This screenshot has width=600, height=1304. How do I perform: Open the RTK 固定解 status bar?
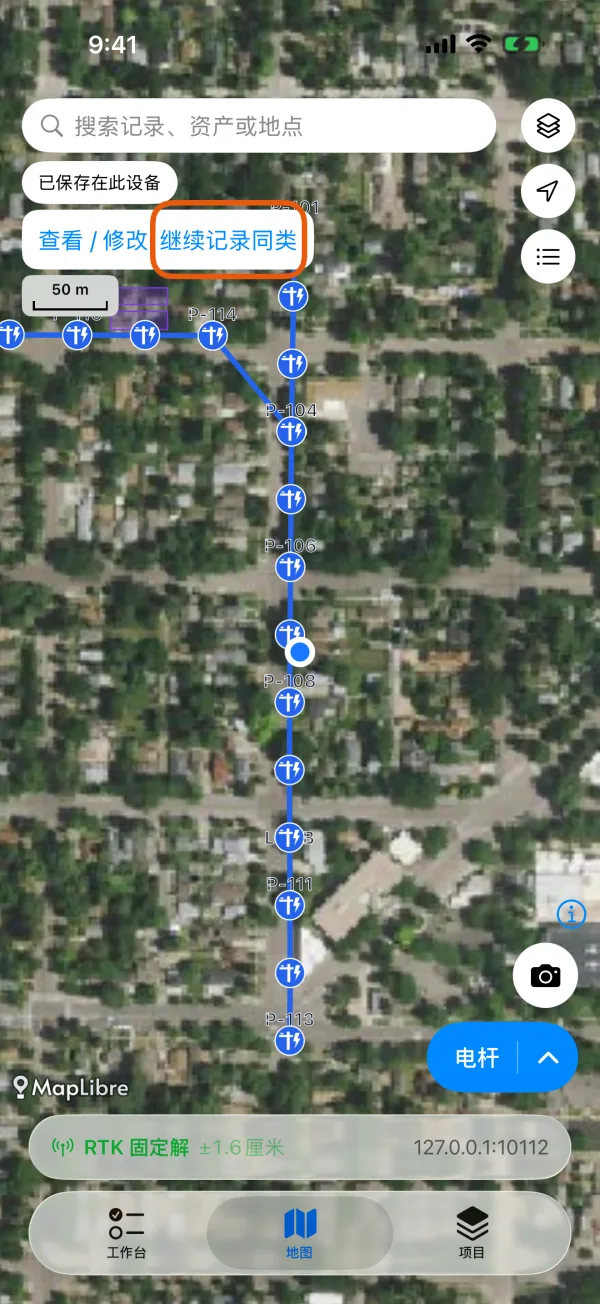click(x=300, y=1147)
